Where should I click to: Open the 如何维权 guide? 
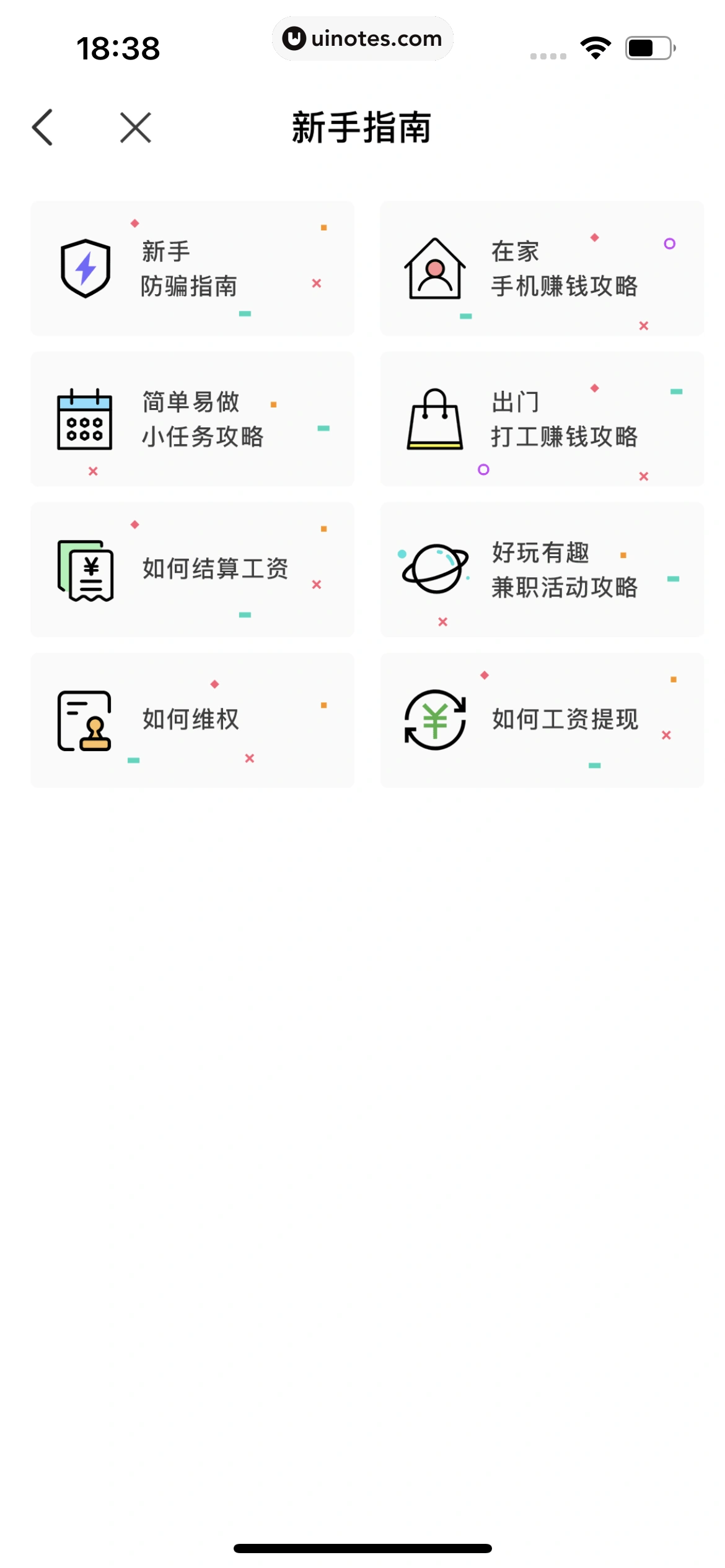coord(192,720)
